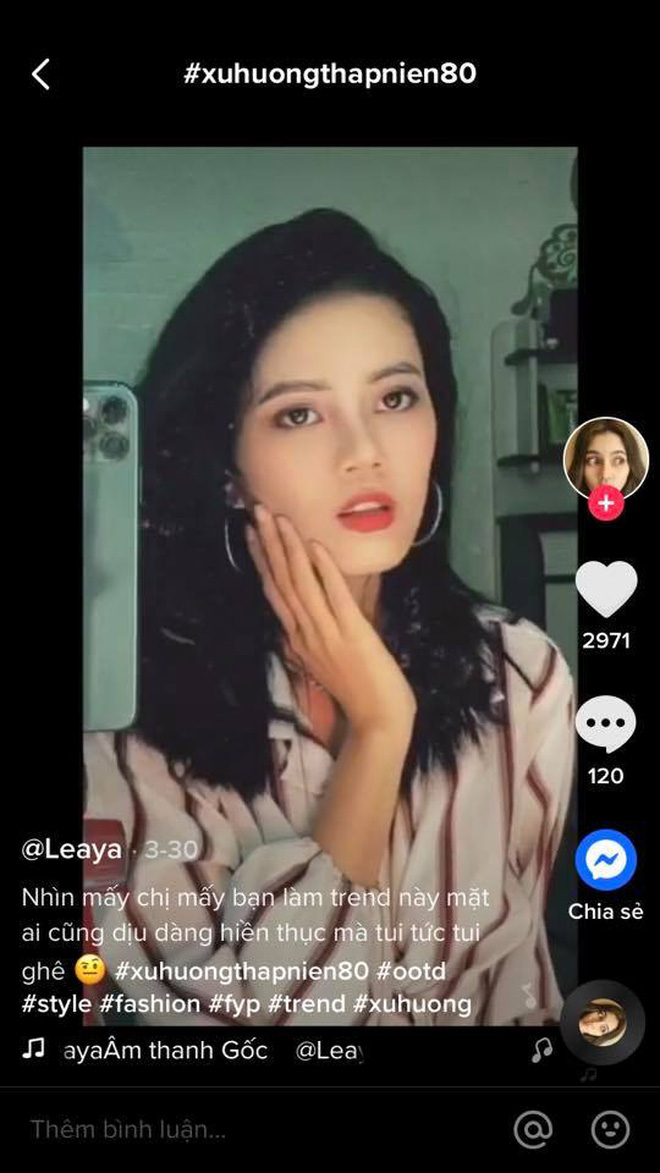This screenshot has width=660, height=1173.
Task: Open the #fashion hashtag
Action: point(150,1004)
